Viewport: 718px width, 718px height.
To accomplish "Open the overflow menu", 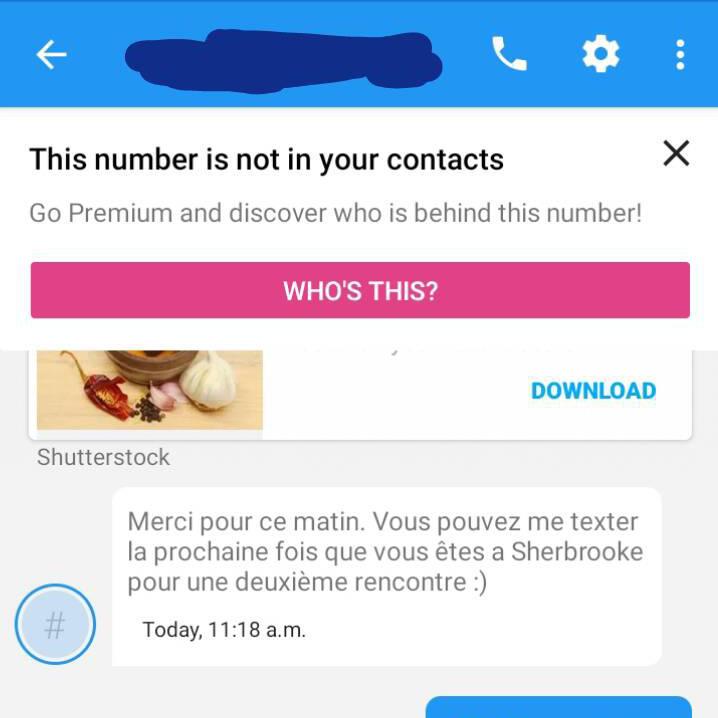I will [680, 54].
